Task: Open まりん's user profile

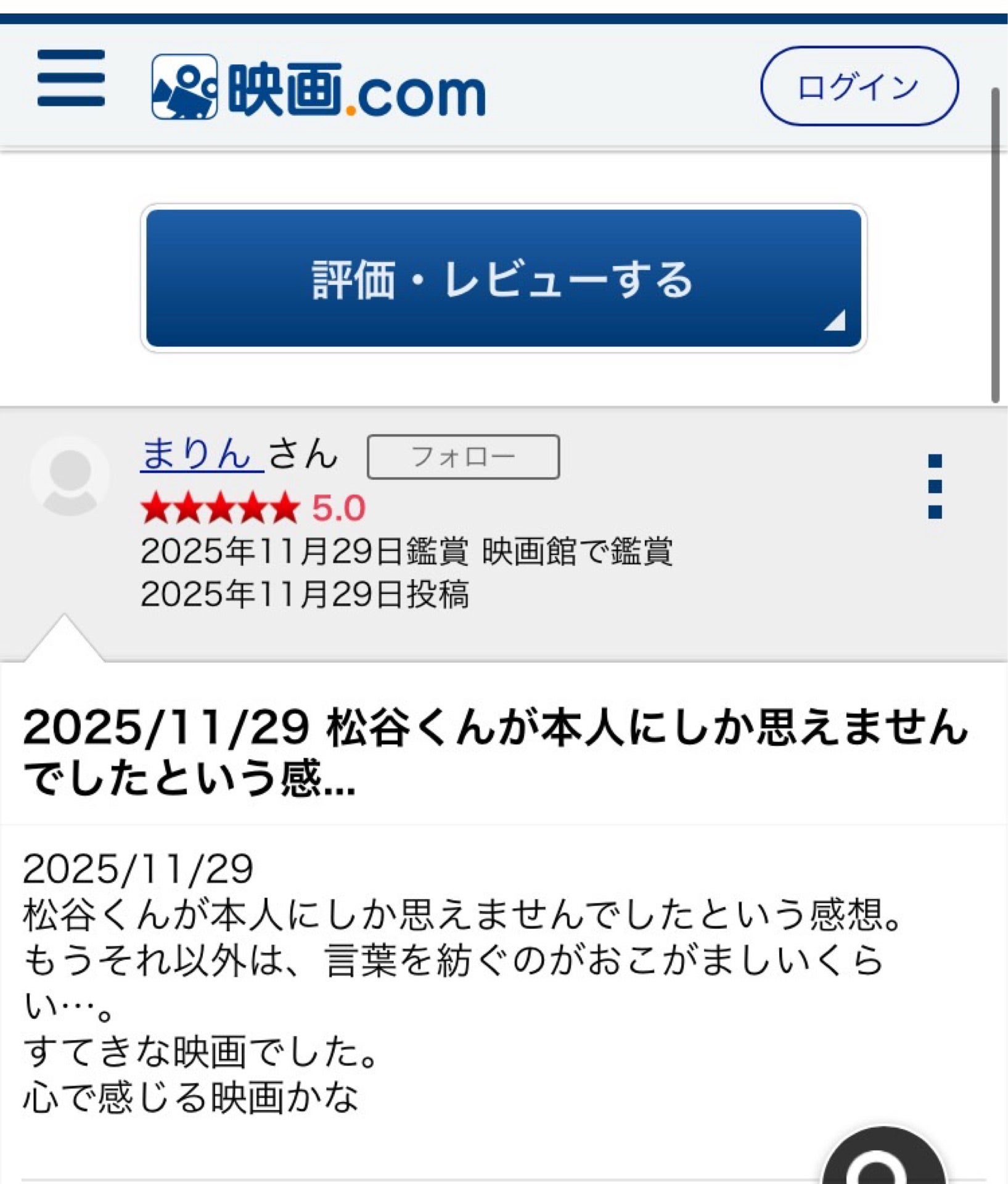Action: (x=201, y=454)
